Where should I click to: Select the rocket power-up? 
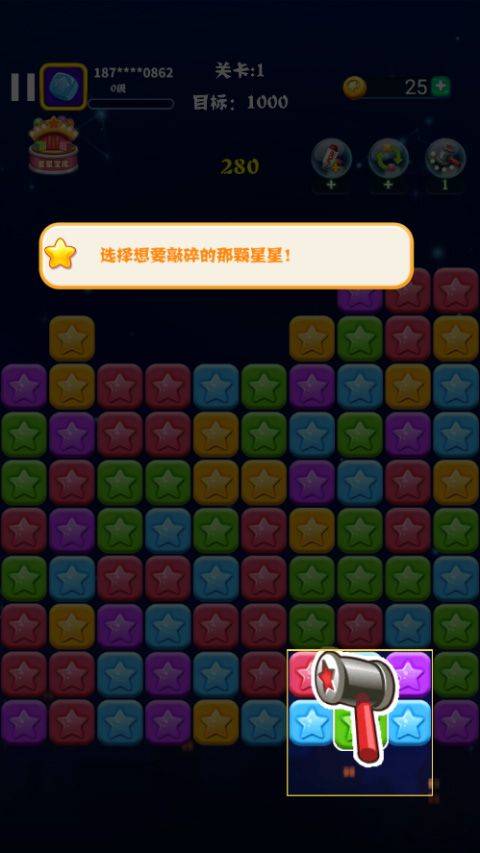pos(331,160)
